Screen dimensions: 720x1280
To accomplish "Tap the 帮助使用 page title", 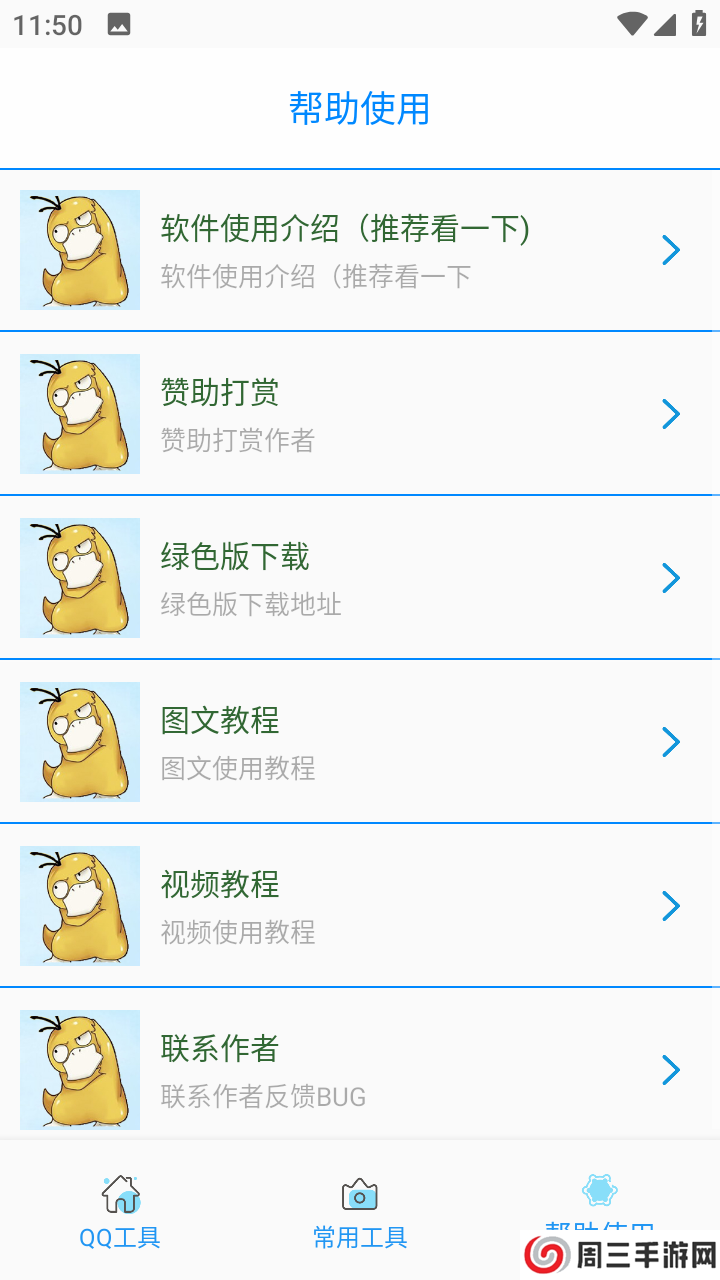I will point(359,109).
